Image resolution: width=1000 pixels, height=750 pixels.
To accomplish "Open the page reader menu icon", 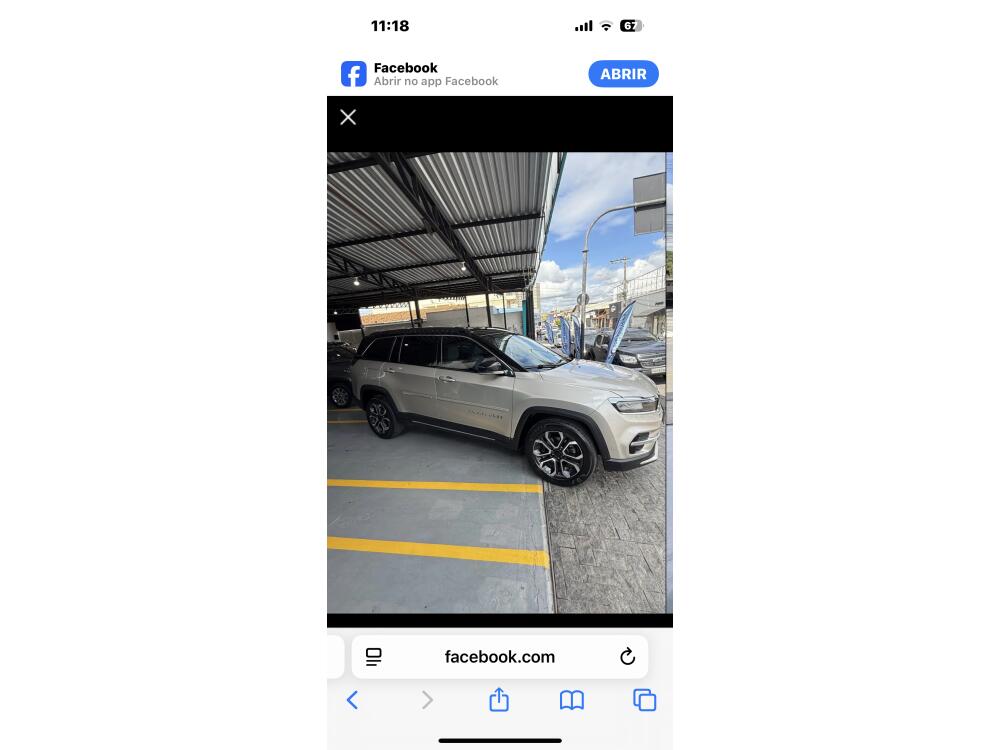I will coord(374,657).
